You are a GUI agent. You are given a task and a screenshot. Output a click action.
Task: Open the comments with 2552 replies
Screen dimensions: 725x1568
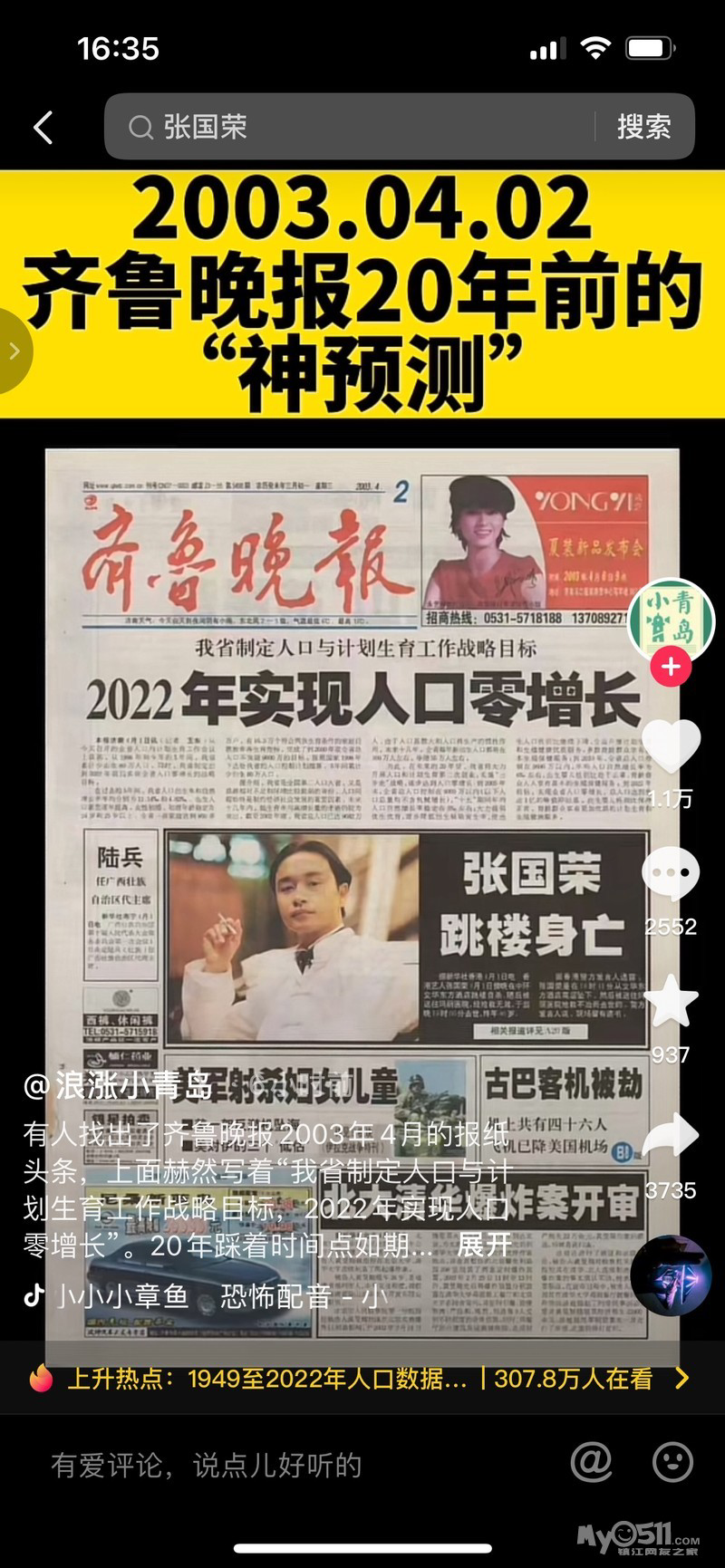pyautogui.click(x=671, y=874)
